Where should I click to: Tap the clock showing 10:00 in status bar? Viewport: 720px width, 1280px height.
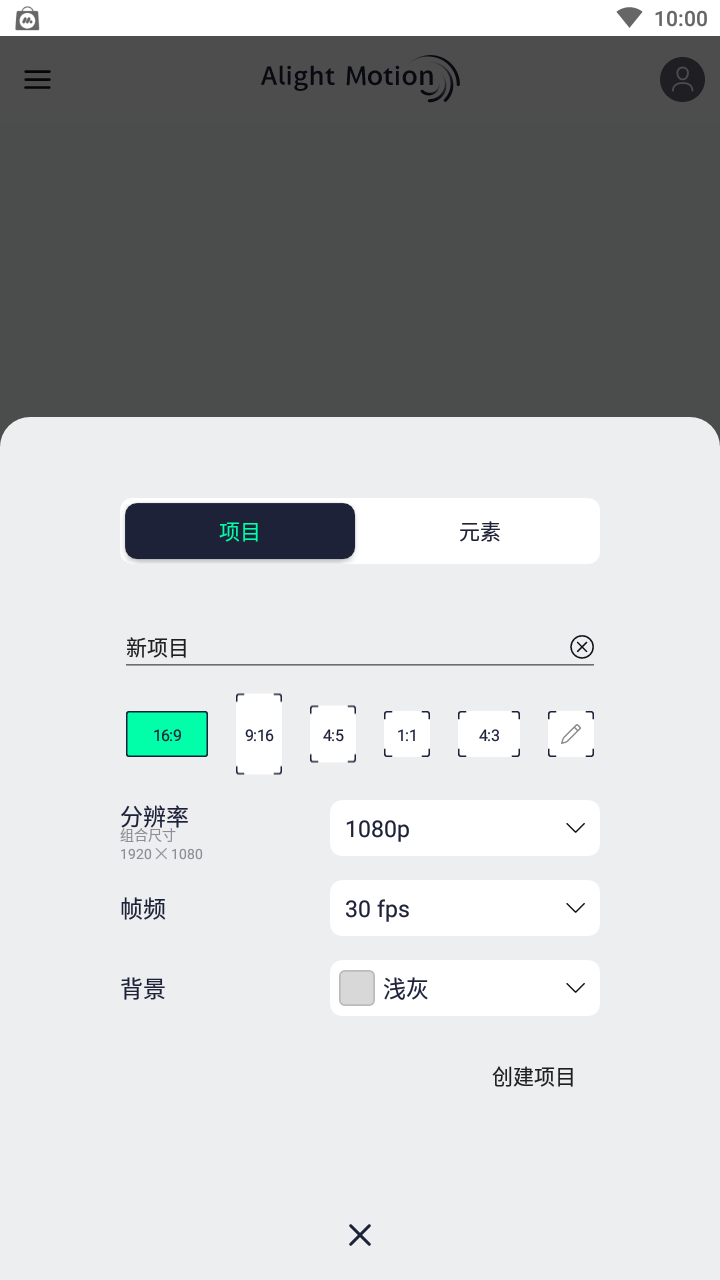pos(684,17)
